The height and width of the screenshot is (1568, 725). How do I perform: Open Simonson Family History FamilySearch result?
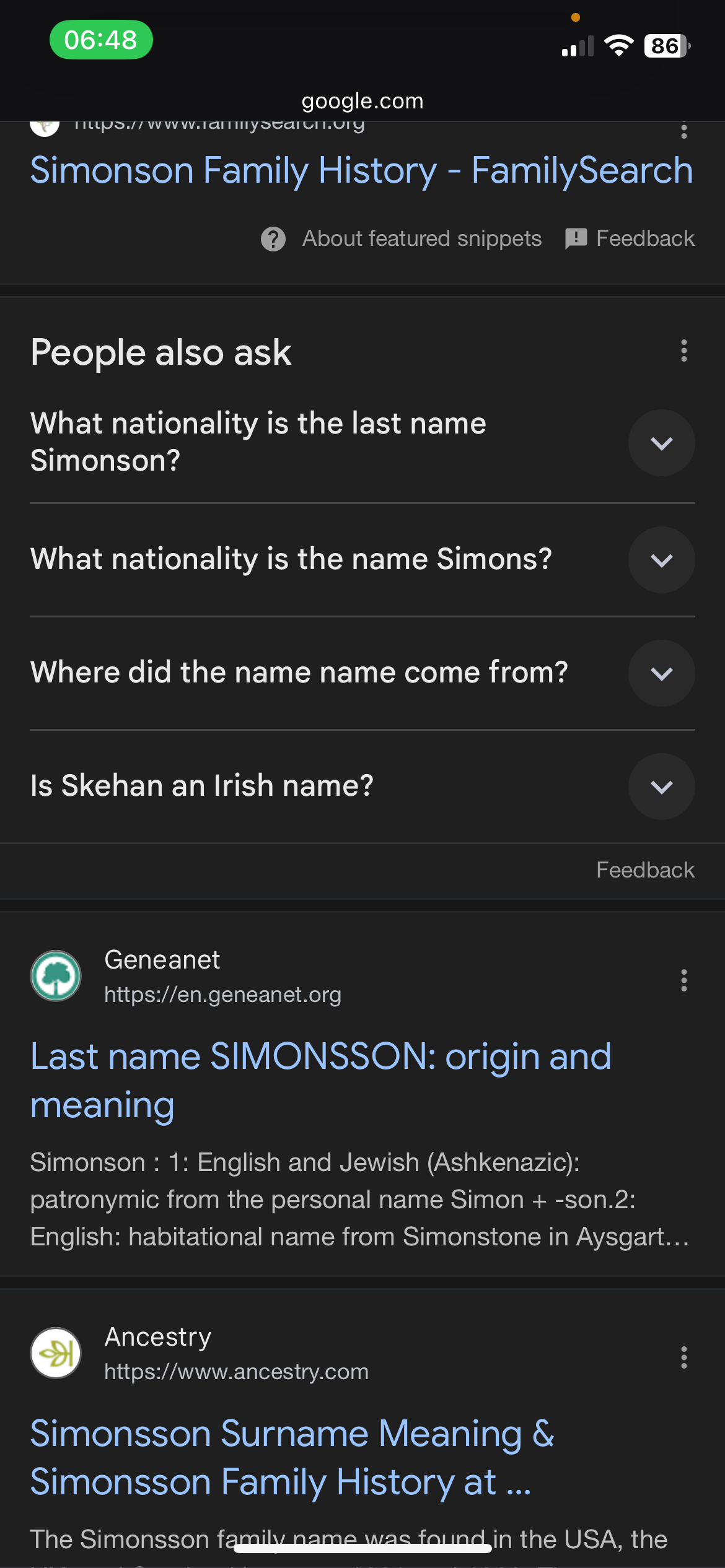361,170
